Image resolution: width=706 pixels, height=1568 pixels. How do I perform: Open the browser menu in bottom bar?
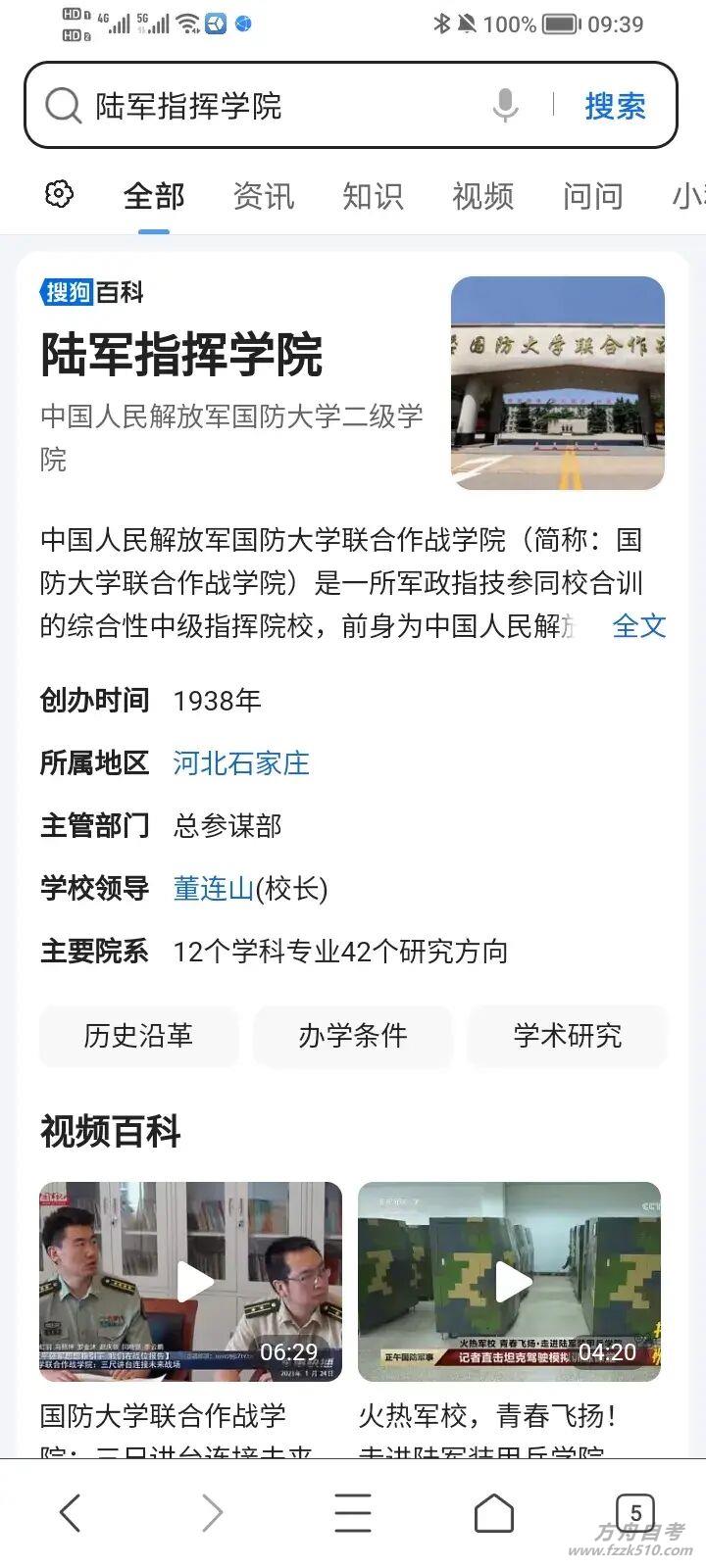pyautogui.click(x=353, y=1512)
